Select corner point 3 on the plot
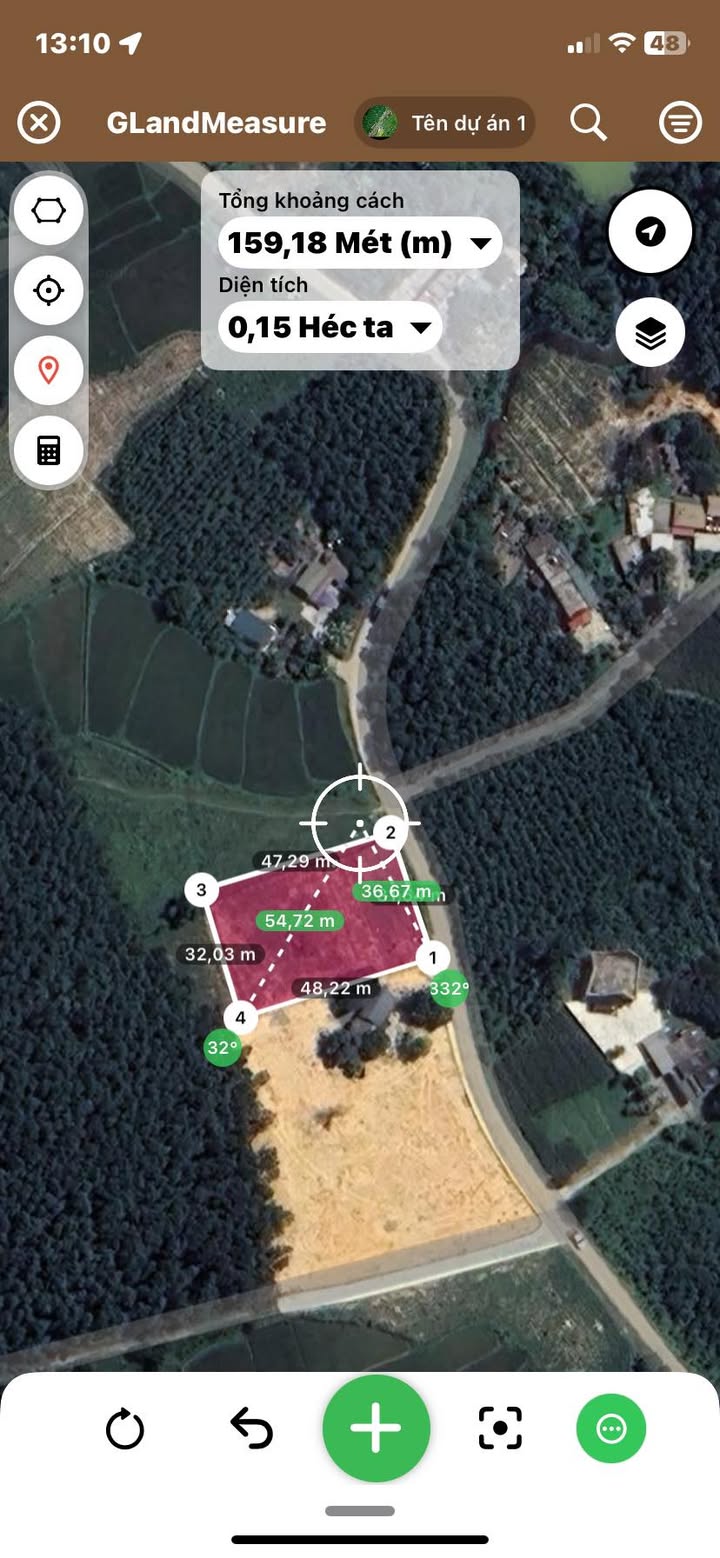720x1558 pixels. (202, 890)
